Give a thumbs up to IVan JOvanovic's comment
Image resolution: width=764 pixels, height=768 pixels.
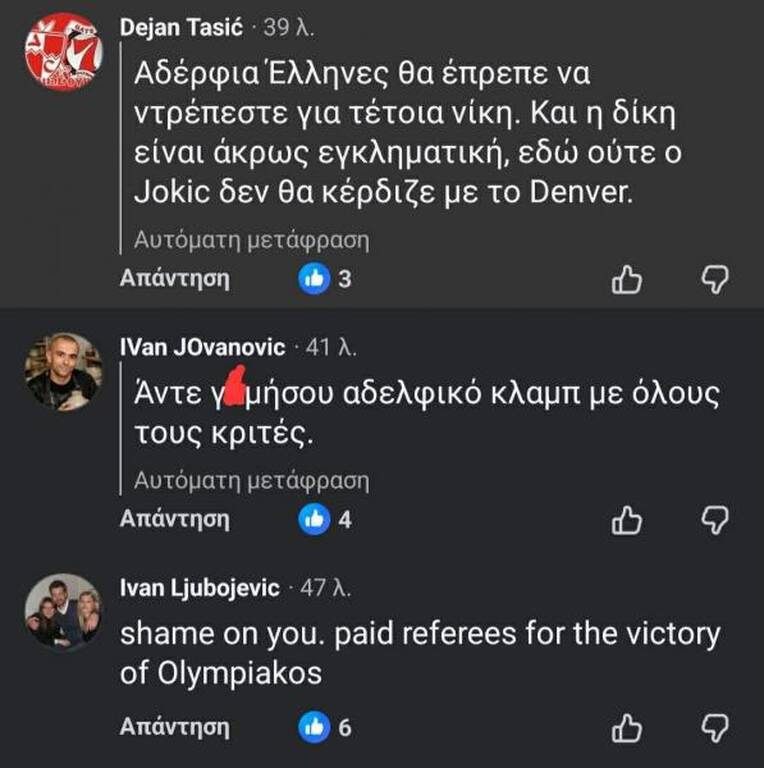(626, 520)
